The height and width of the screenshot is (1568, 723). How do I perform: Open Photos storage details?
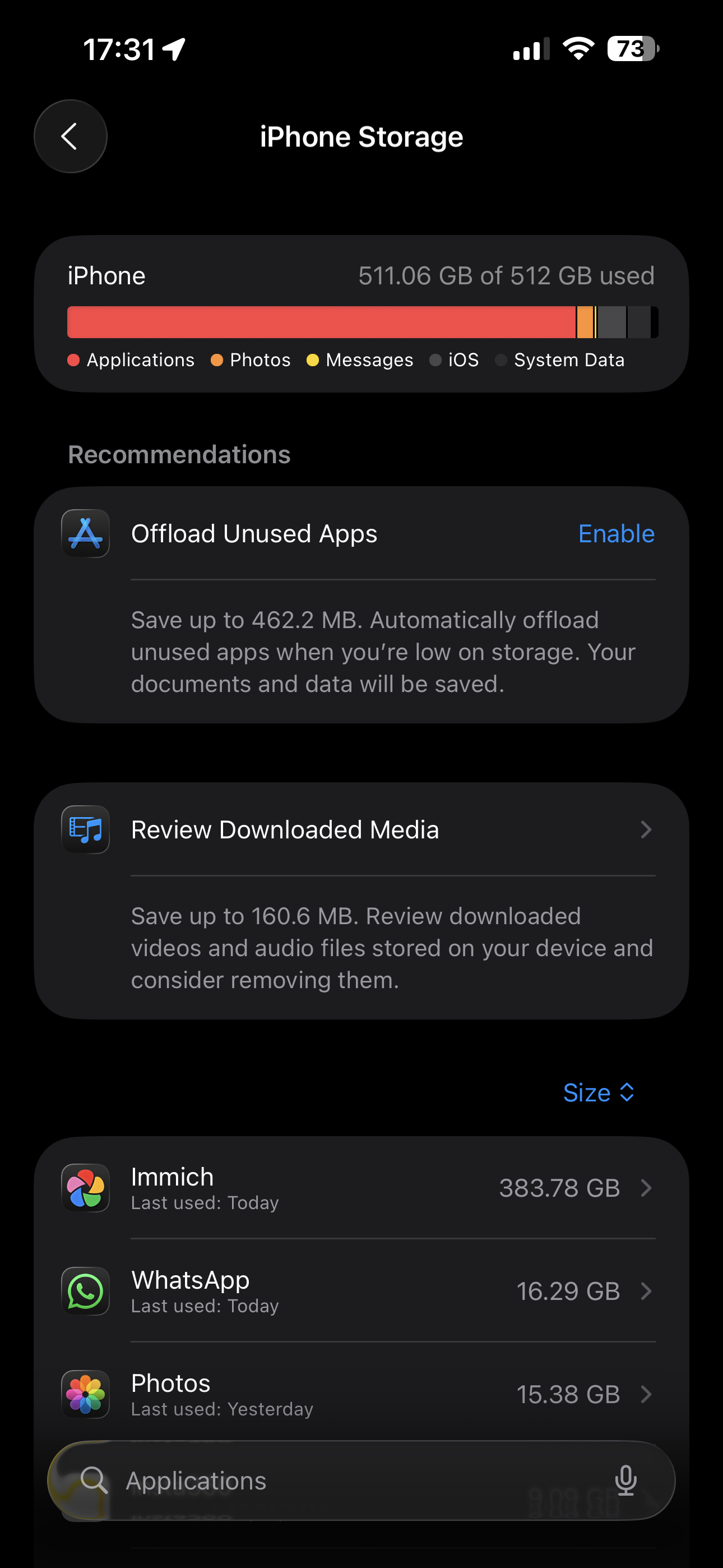pos(361,1393)
